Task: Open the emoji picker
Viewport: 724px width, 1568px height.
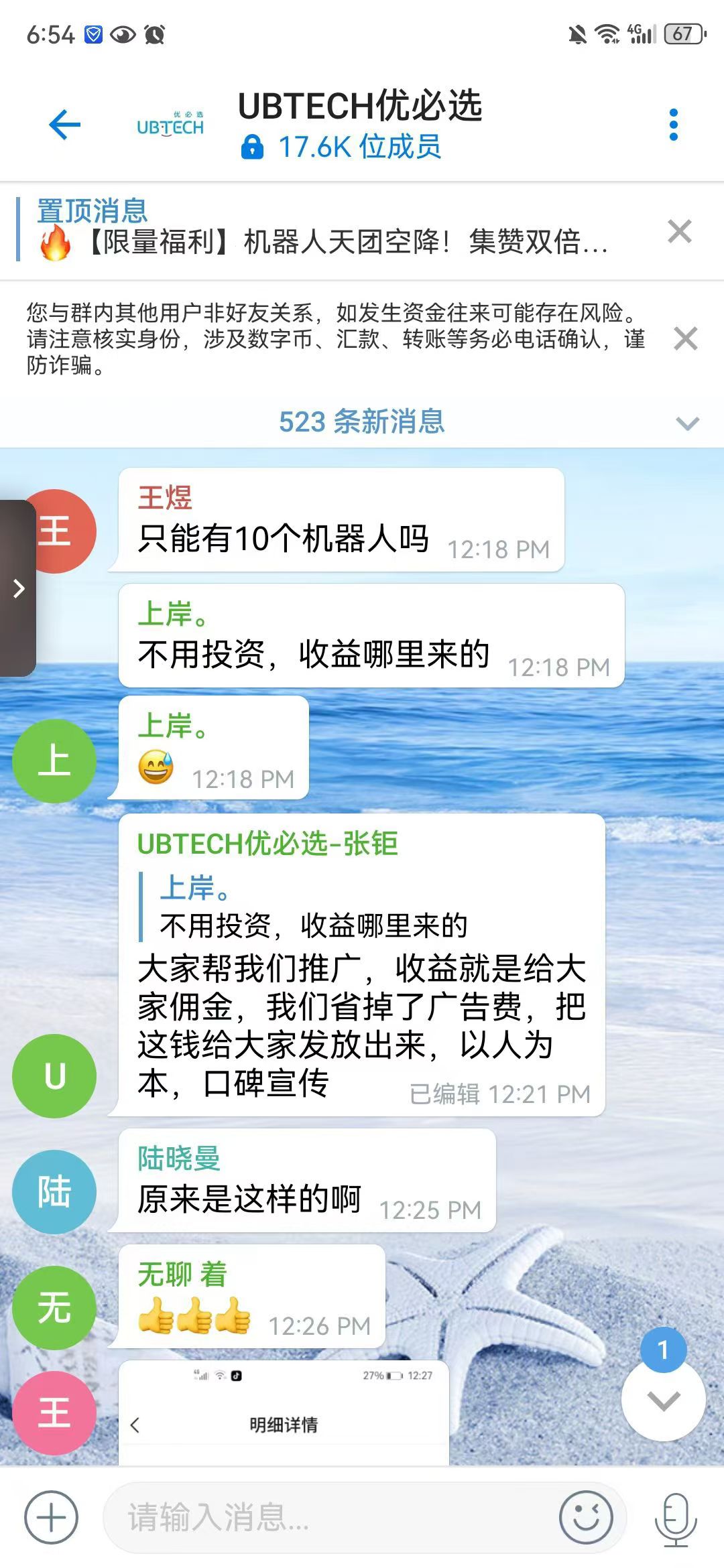Action: (586, 1517)
